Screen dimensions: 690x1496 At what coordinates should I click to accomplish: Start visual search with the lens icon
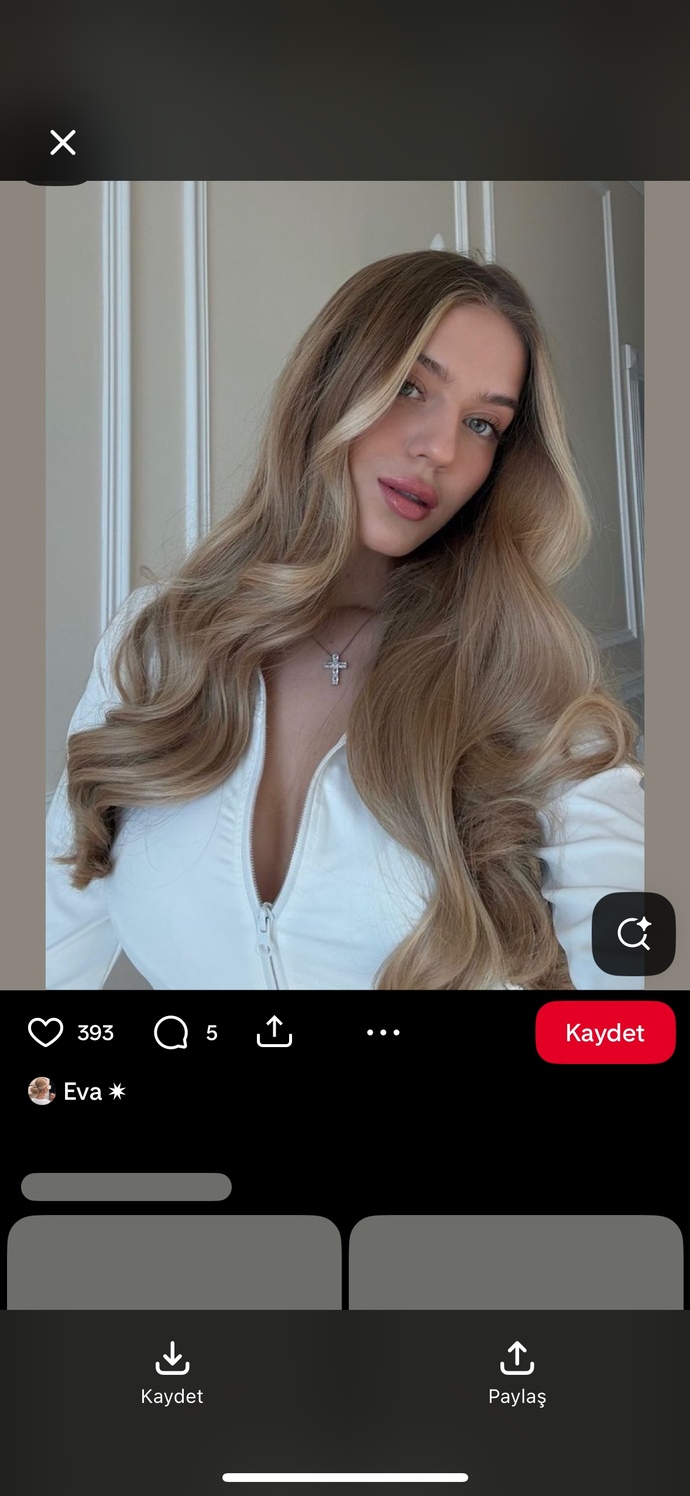[633, 934]
